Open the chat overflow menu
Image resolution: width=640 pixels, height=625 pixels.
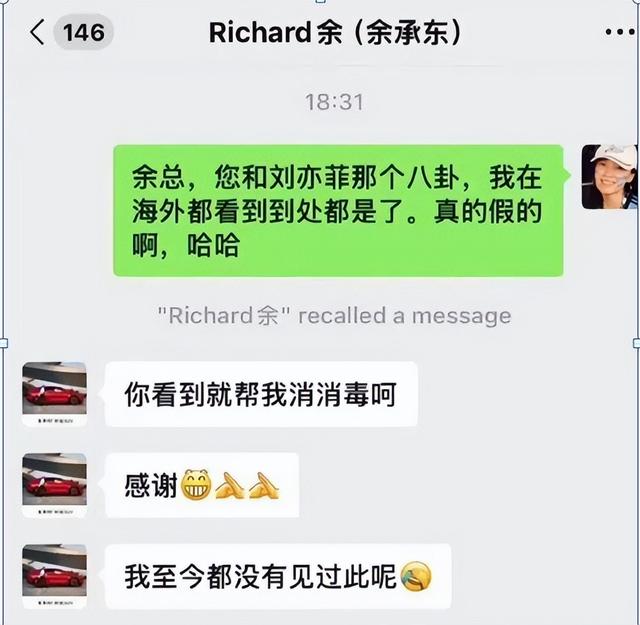pyautogui.click(x=618, y=32)
